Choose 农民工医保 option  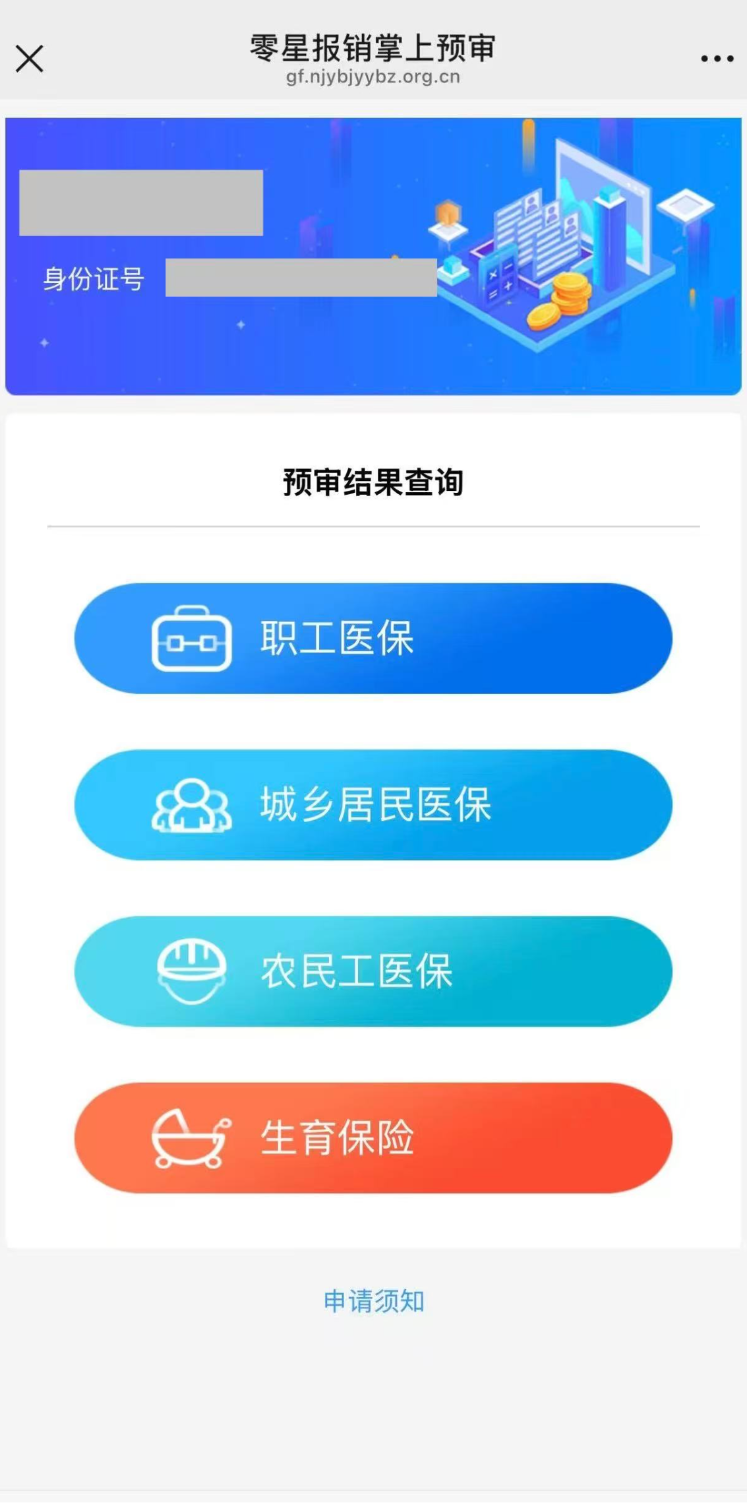tap(373, 971)
